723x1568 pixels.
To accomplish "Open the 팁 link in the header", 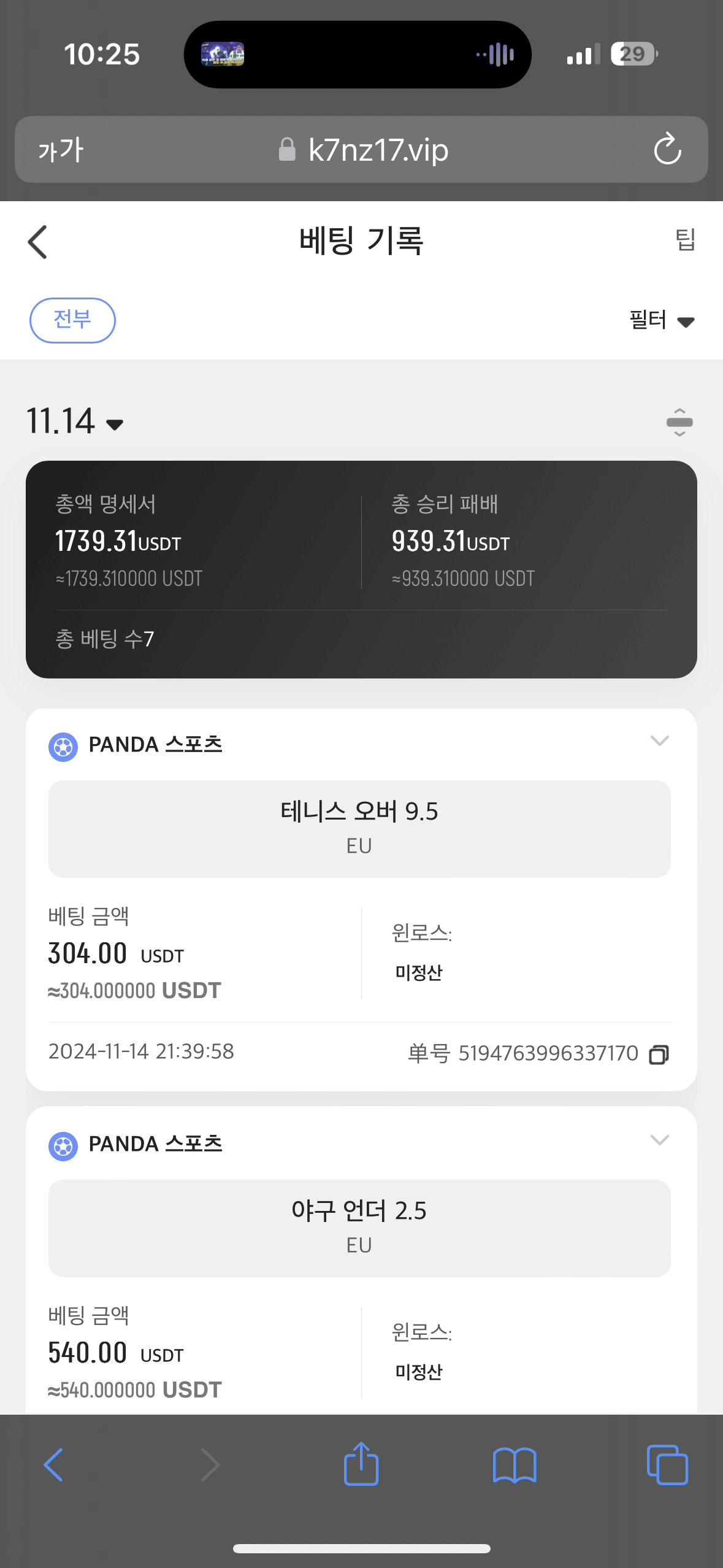I will tap(685, 240).
